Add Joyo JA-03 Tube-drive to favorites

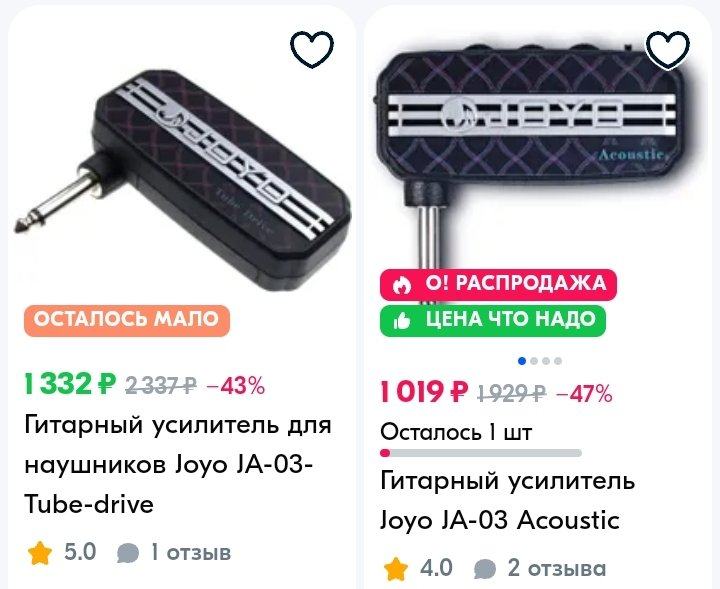coord(311,49)
